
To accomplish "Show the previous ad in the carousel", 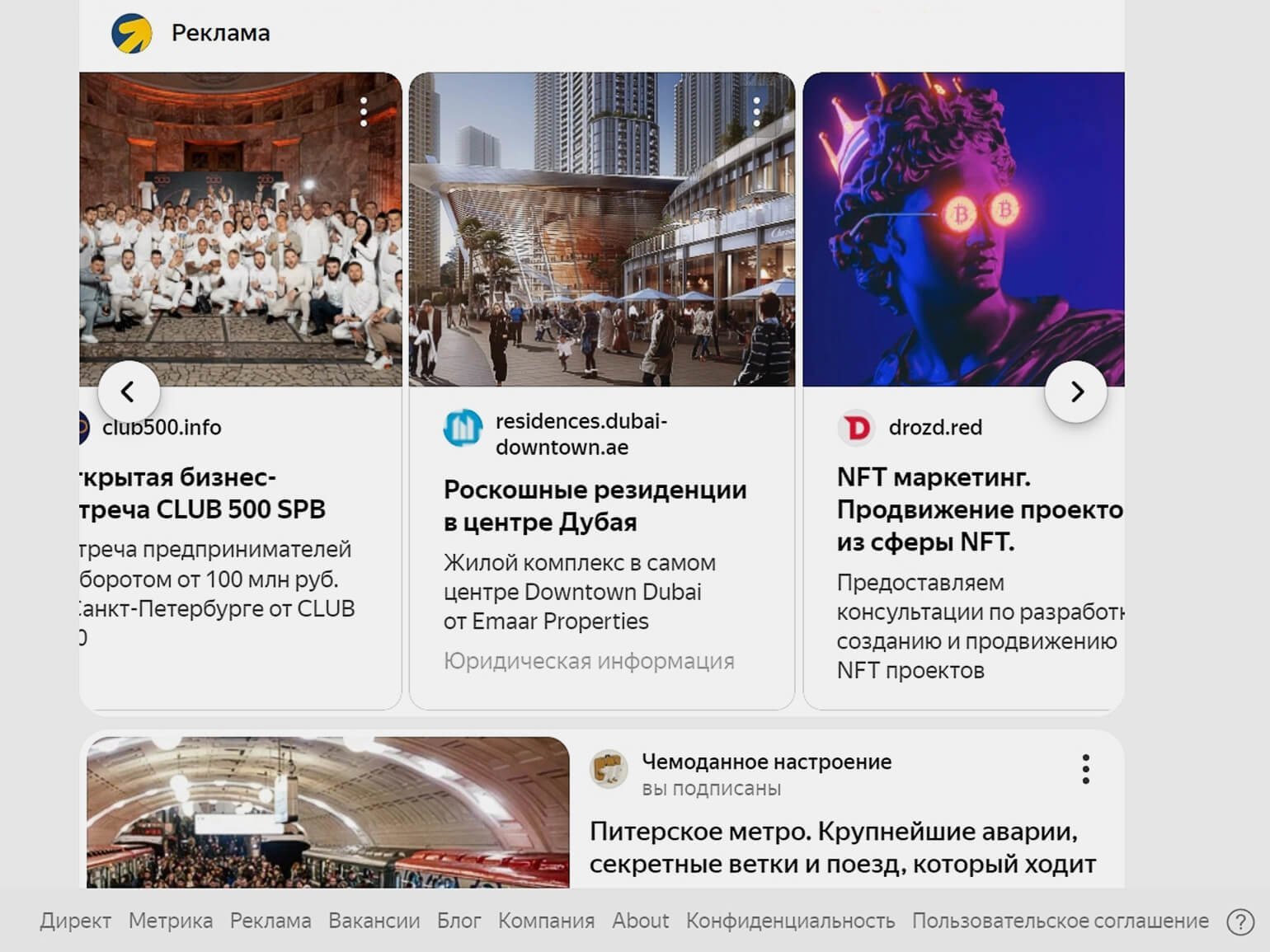I will [128, 392].
